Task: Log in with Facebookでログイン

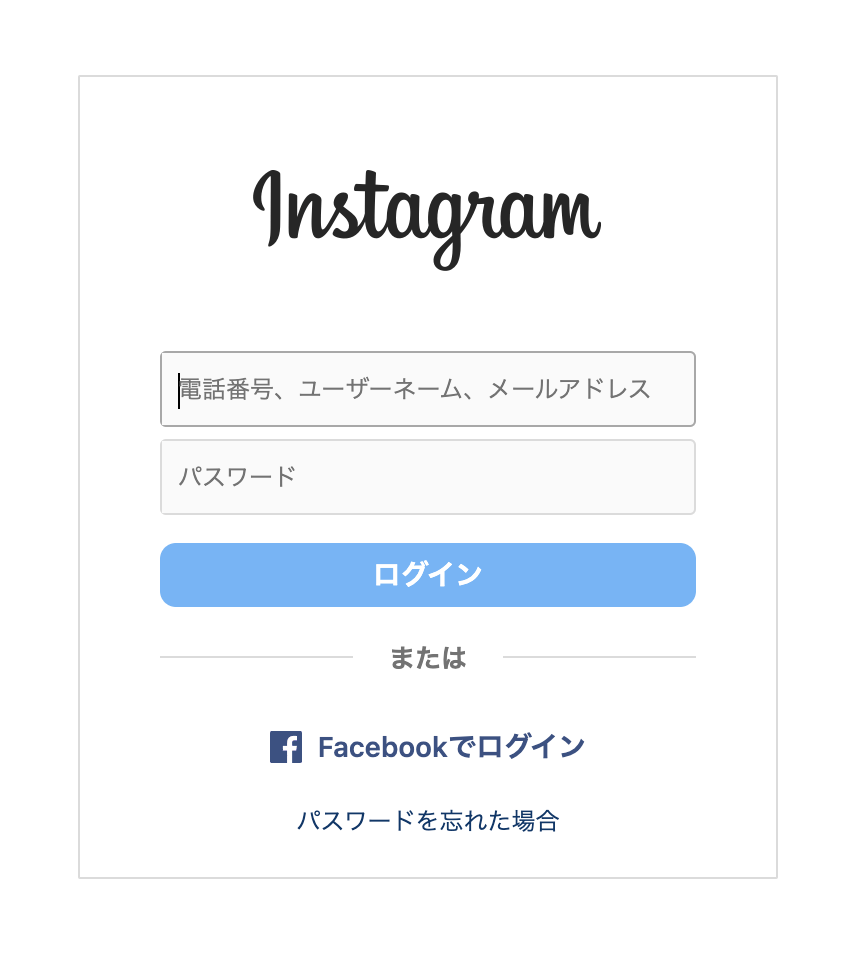Action: point(428,747)
